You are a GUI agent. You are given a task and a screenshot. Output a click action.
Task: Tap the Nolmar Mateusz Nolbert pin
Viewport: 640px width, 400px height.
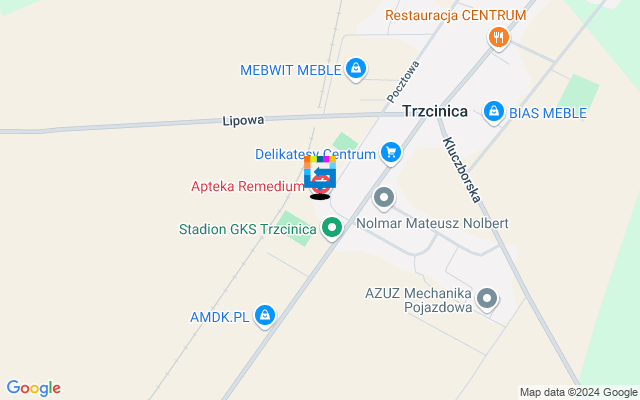[384, 198]
